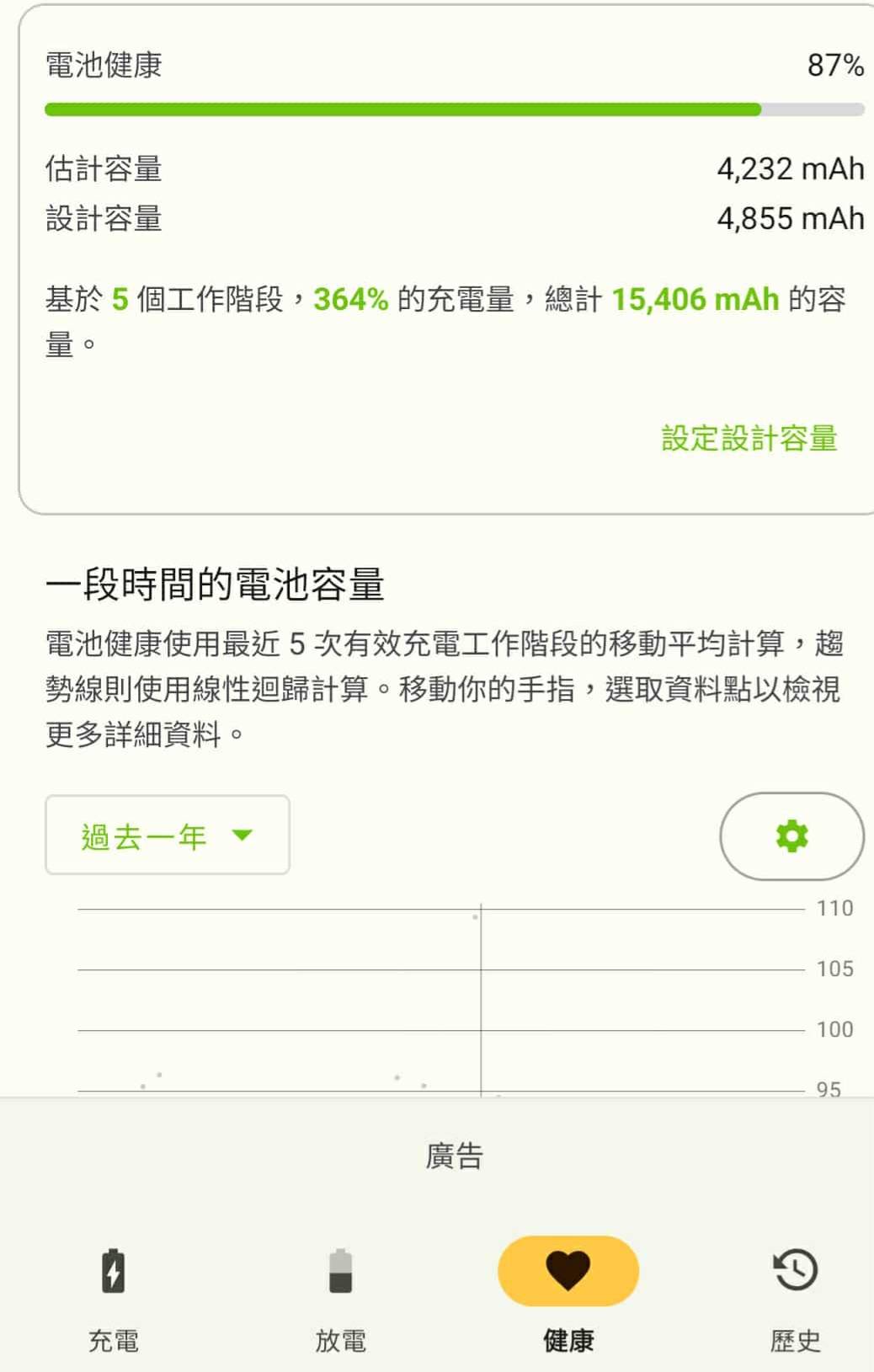Switch to the 充電 tab
874x1372 pixels.
(114, 1295)
